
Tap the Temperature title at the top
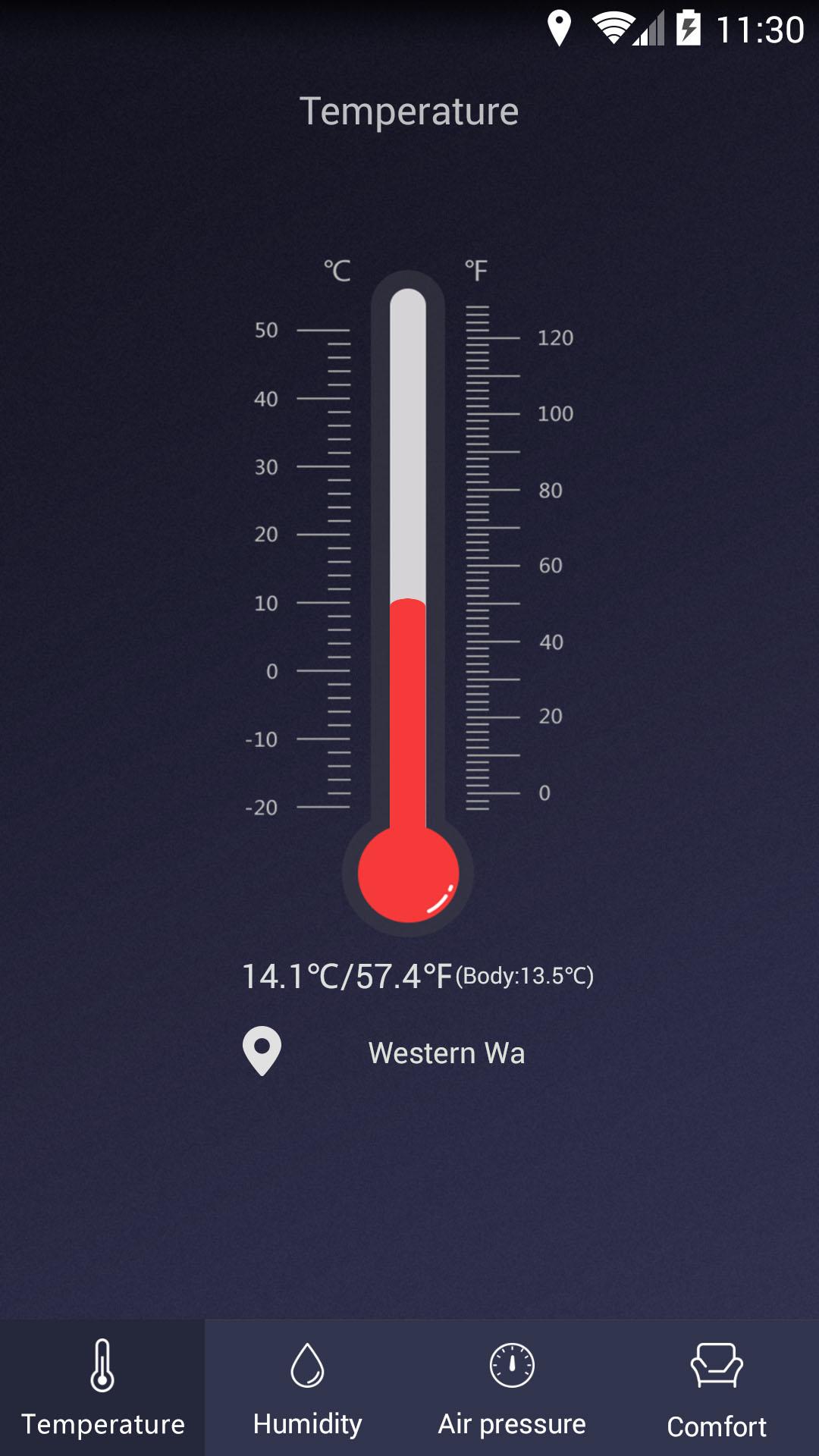click(409, 110)
